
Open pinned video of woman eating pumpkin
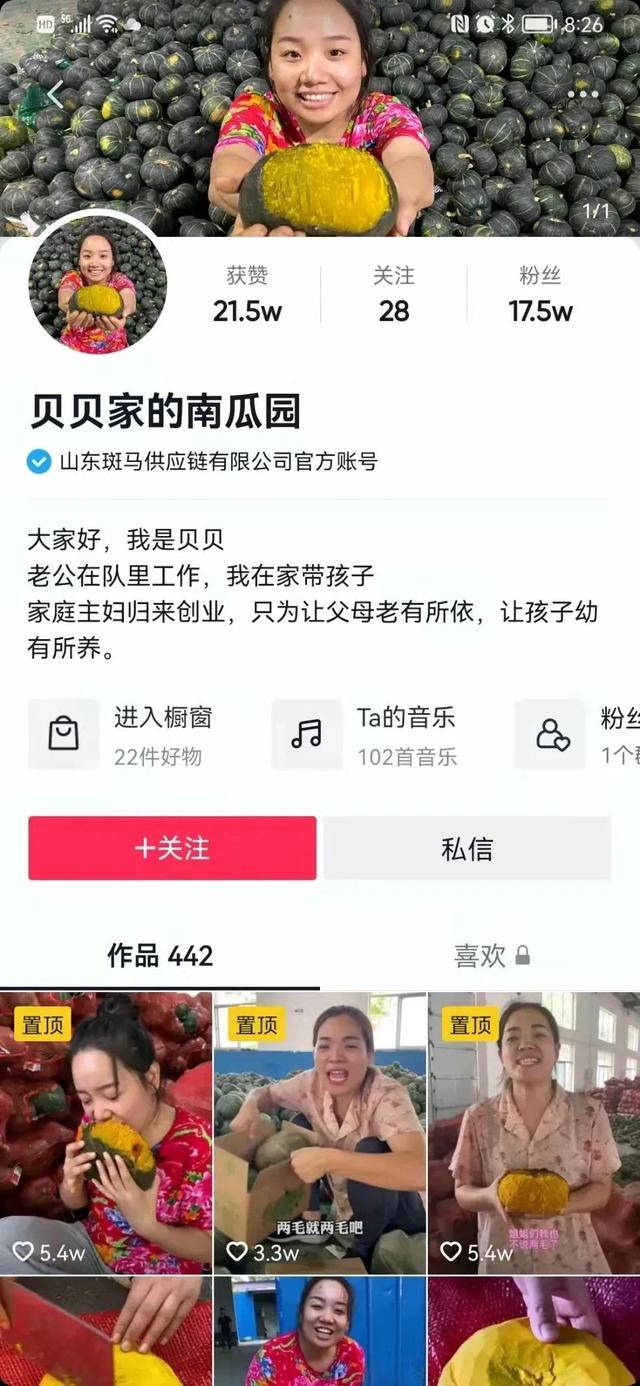tap(106, 1130)
